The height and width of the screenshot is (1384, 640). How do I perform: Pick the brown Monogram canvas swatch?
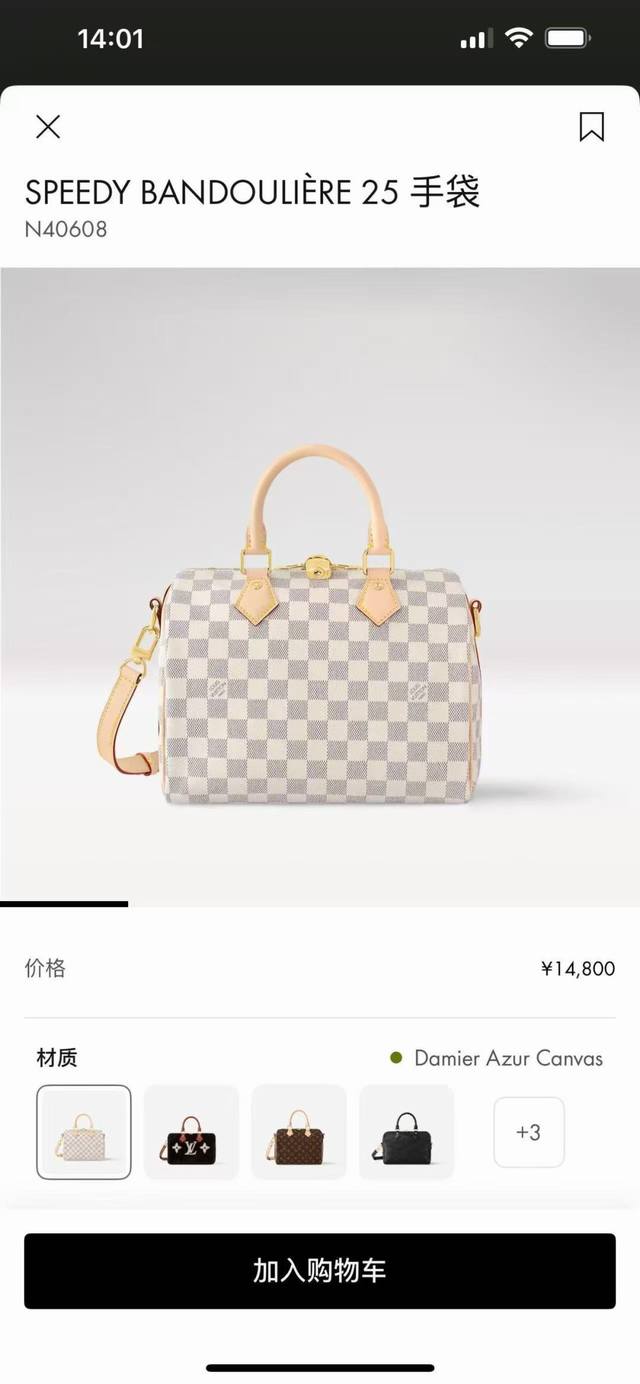coord(299,1132)
